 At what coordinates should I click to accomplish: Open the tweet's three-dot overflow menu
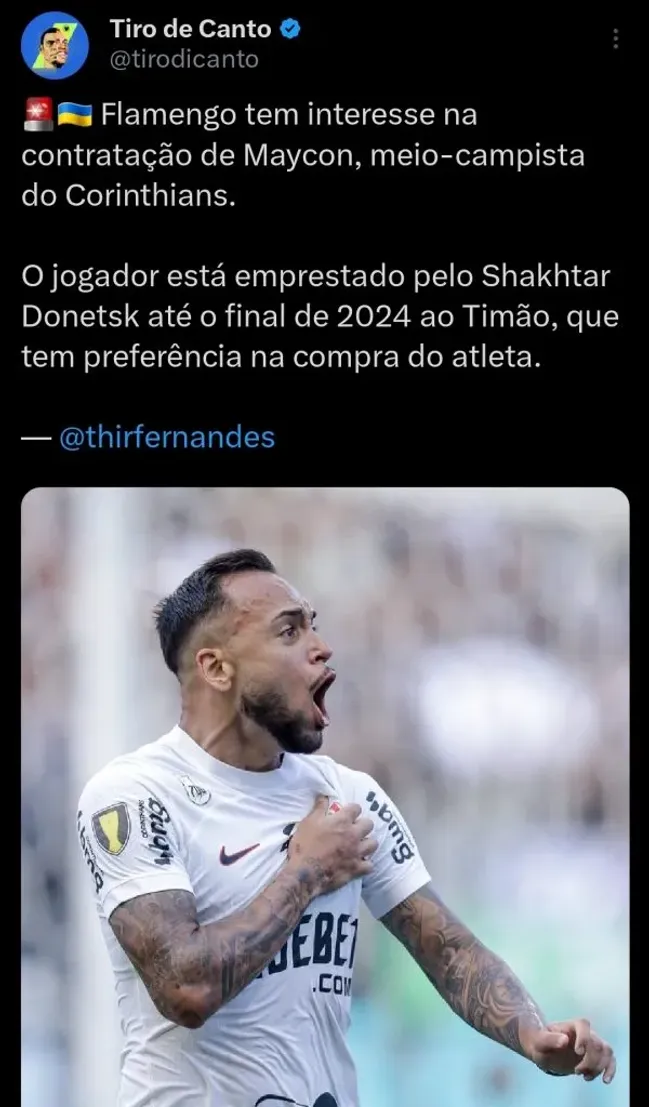pos(615,39)
